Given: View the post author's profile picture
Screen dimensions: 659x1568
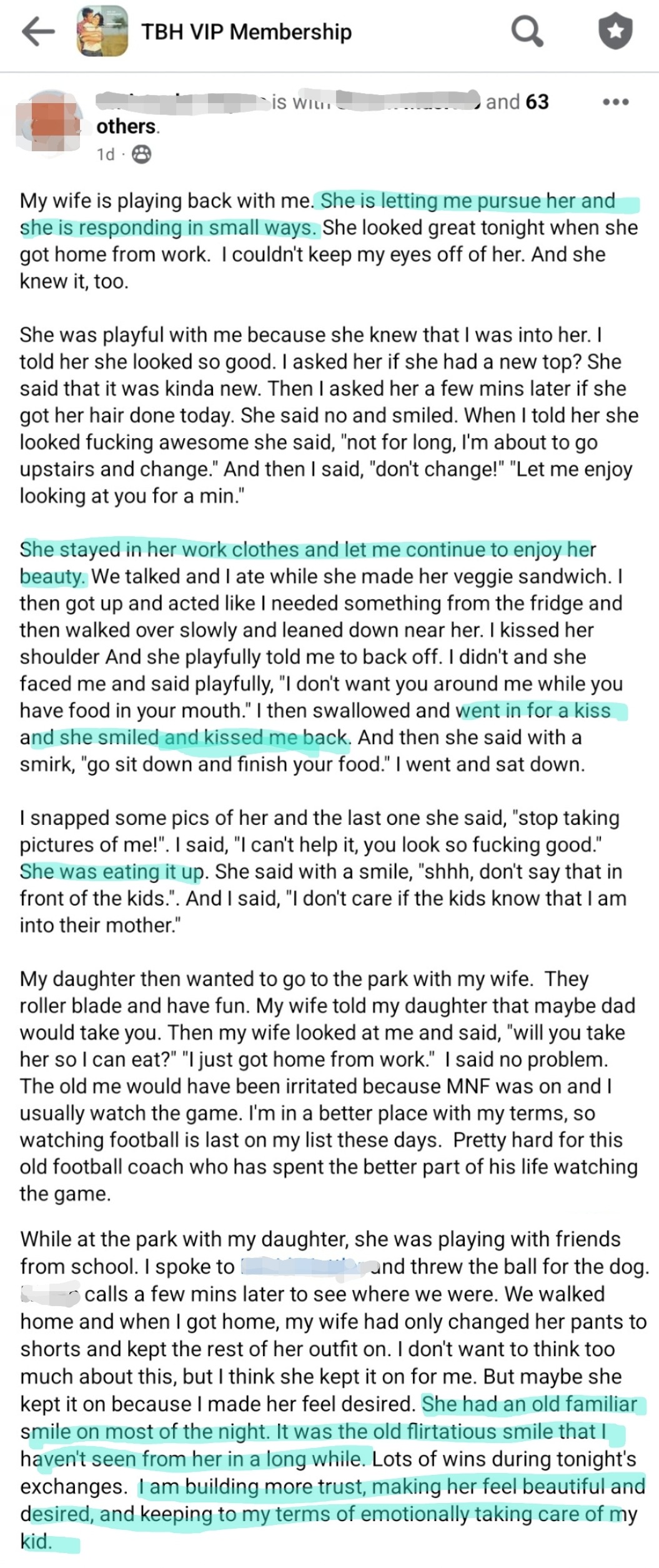Looking at the screenshot, I should (49, 122).
